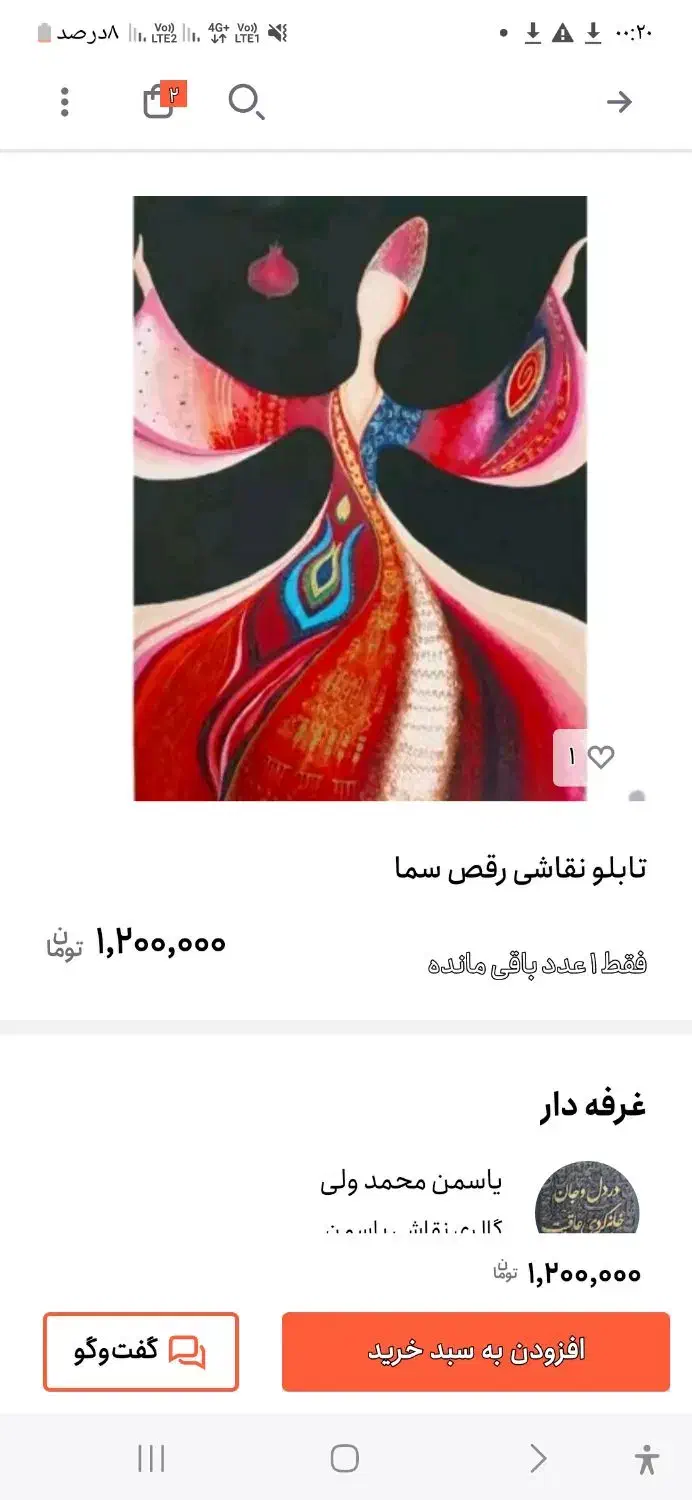
Task: Go back using the top arrow
Action: pyautogui.click(x=619, y=102)
